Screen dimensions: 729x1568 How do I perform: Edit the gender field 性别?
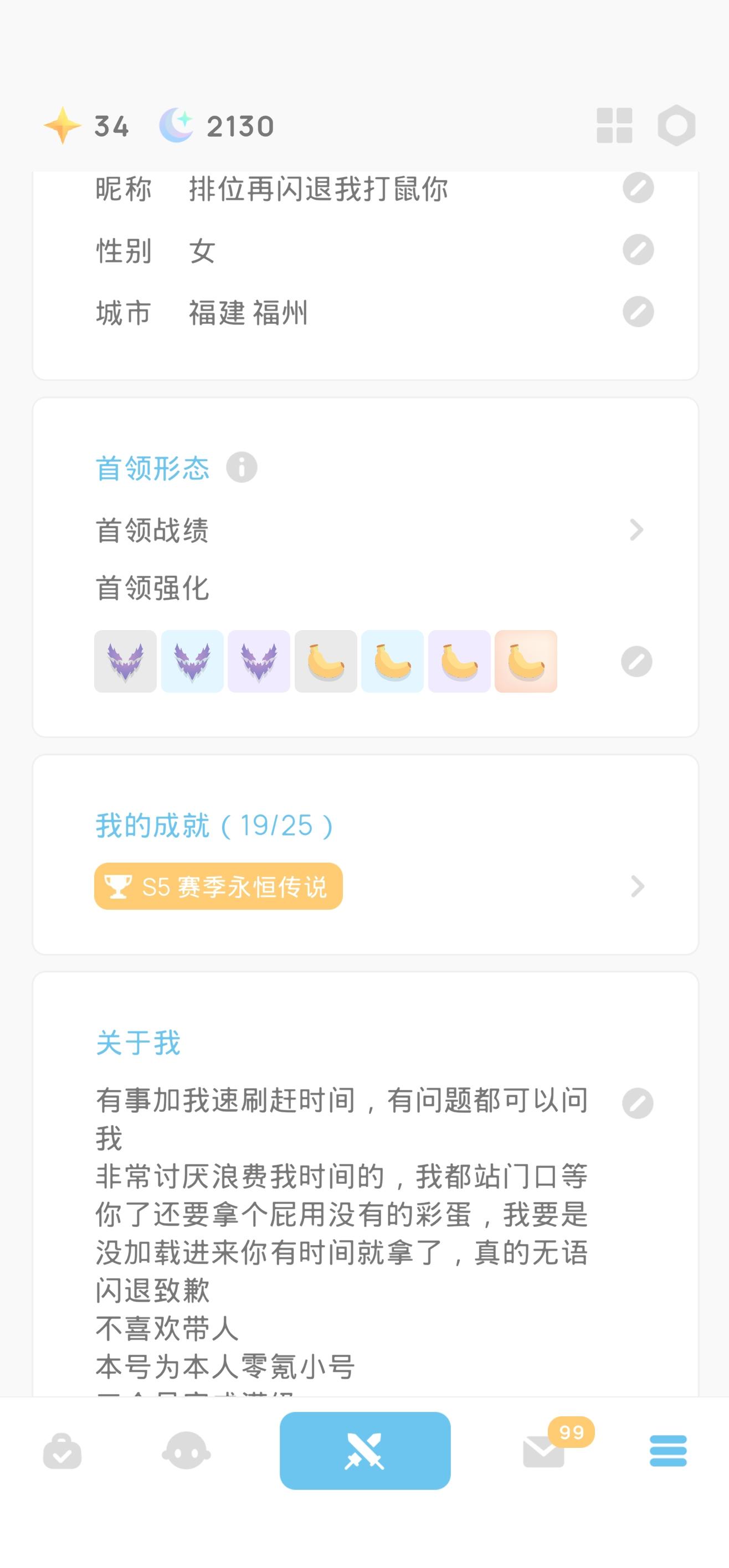(x=638, y=250)
